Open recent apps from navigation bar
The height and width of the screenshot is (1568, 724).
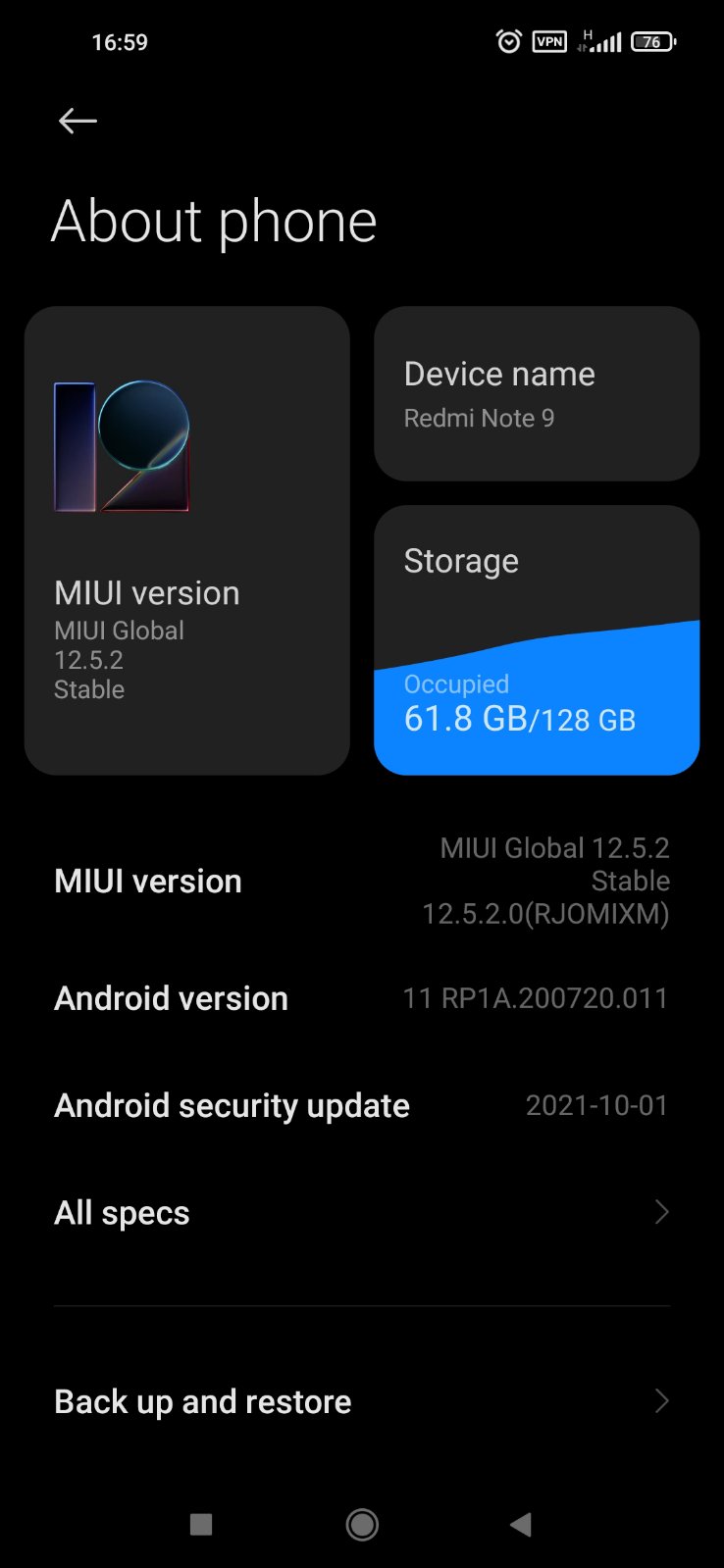tap(201, 1524)
